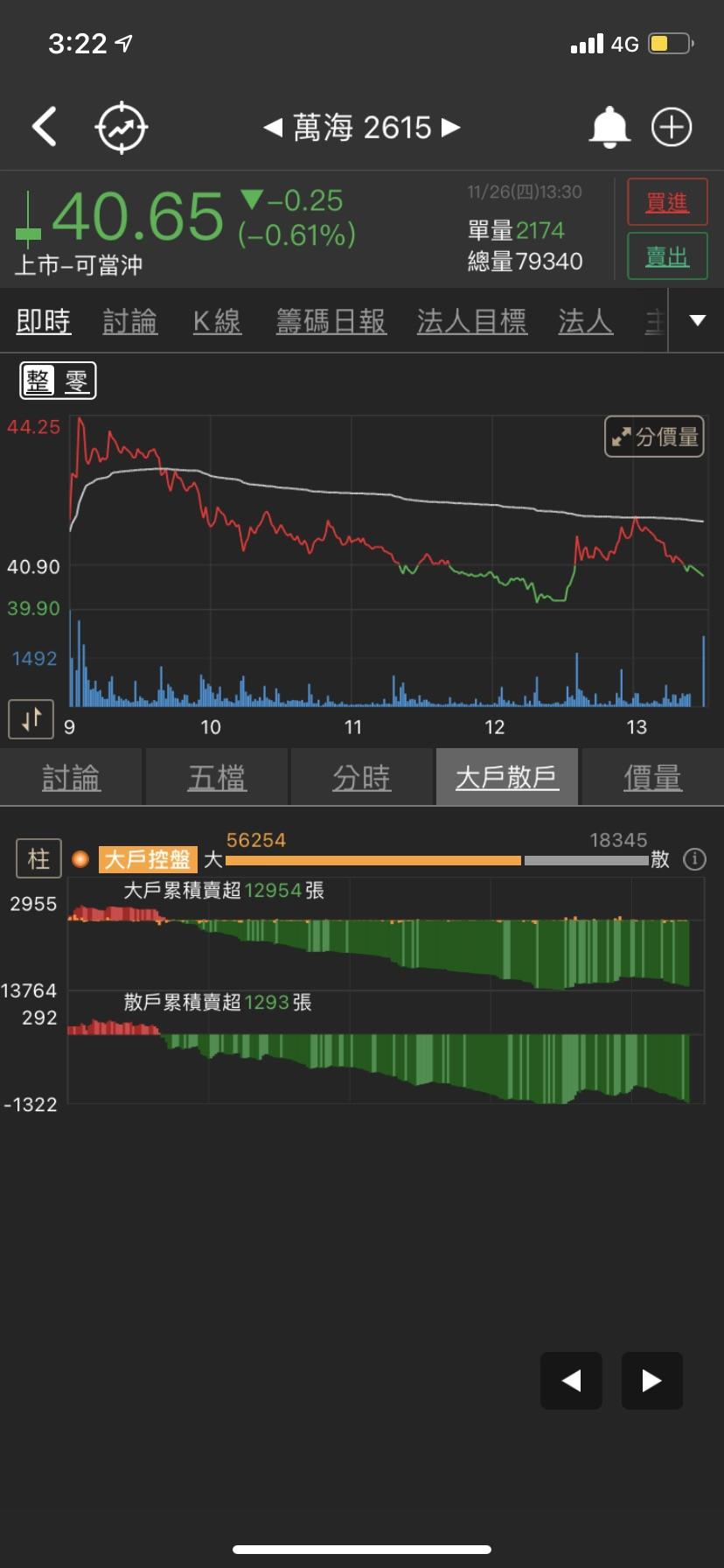Tap the 賣出 sell button

(x=667, y=256)
